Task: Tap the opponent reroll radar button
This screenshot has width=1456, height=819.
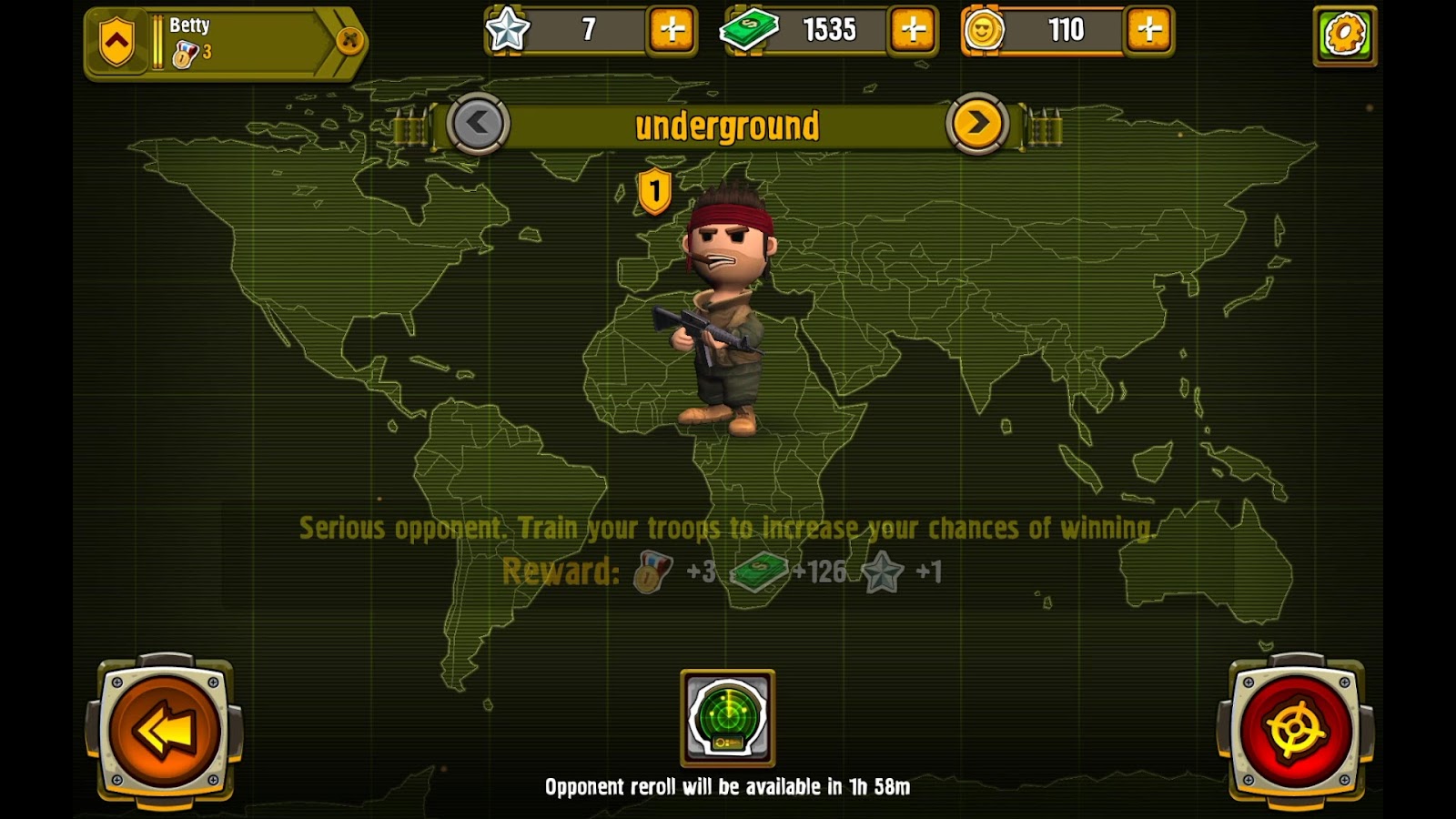Action: 727,718
